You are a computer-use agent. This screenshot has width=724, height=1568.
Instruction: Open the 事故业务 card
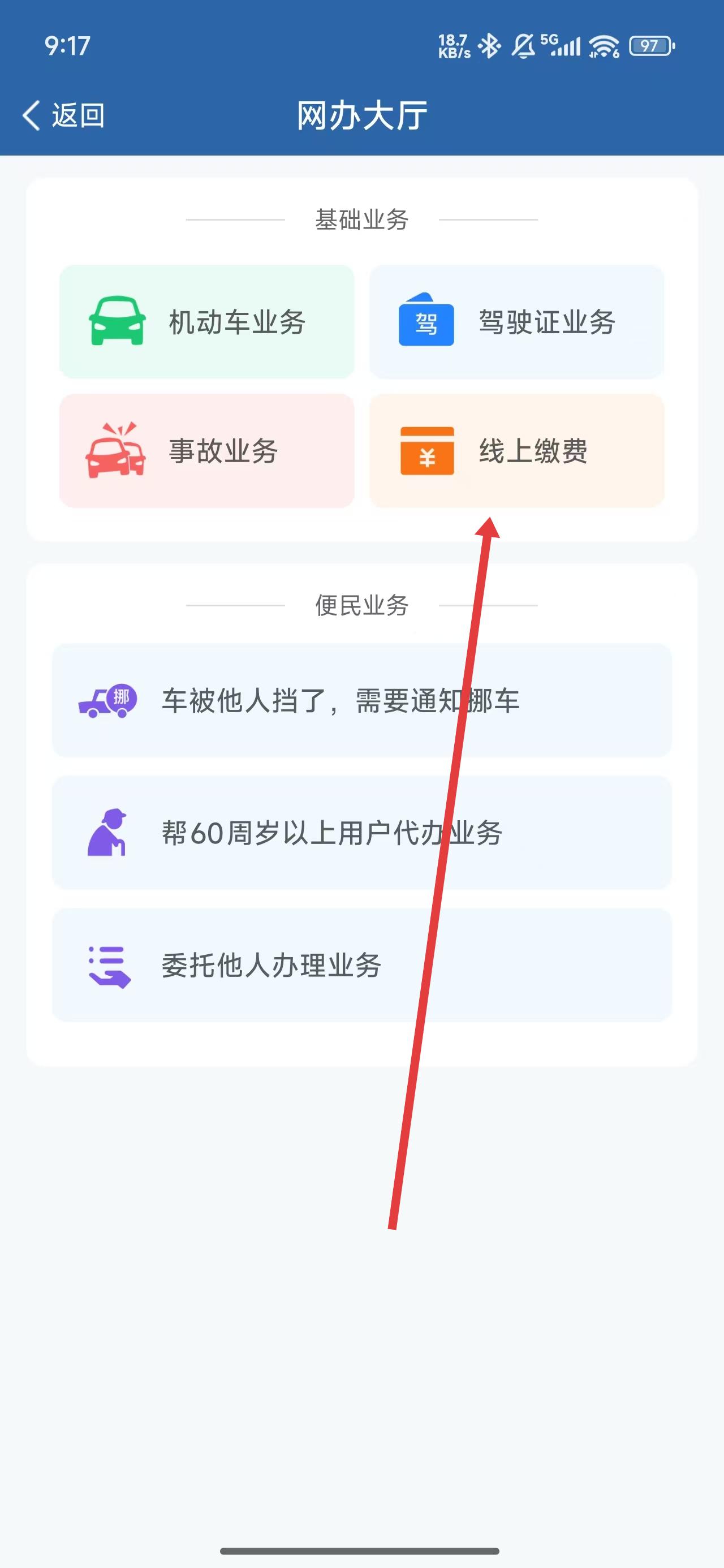pyautogui.click(x=206, y=451)
